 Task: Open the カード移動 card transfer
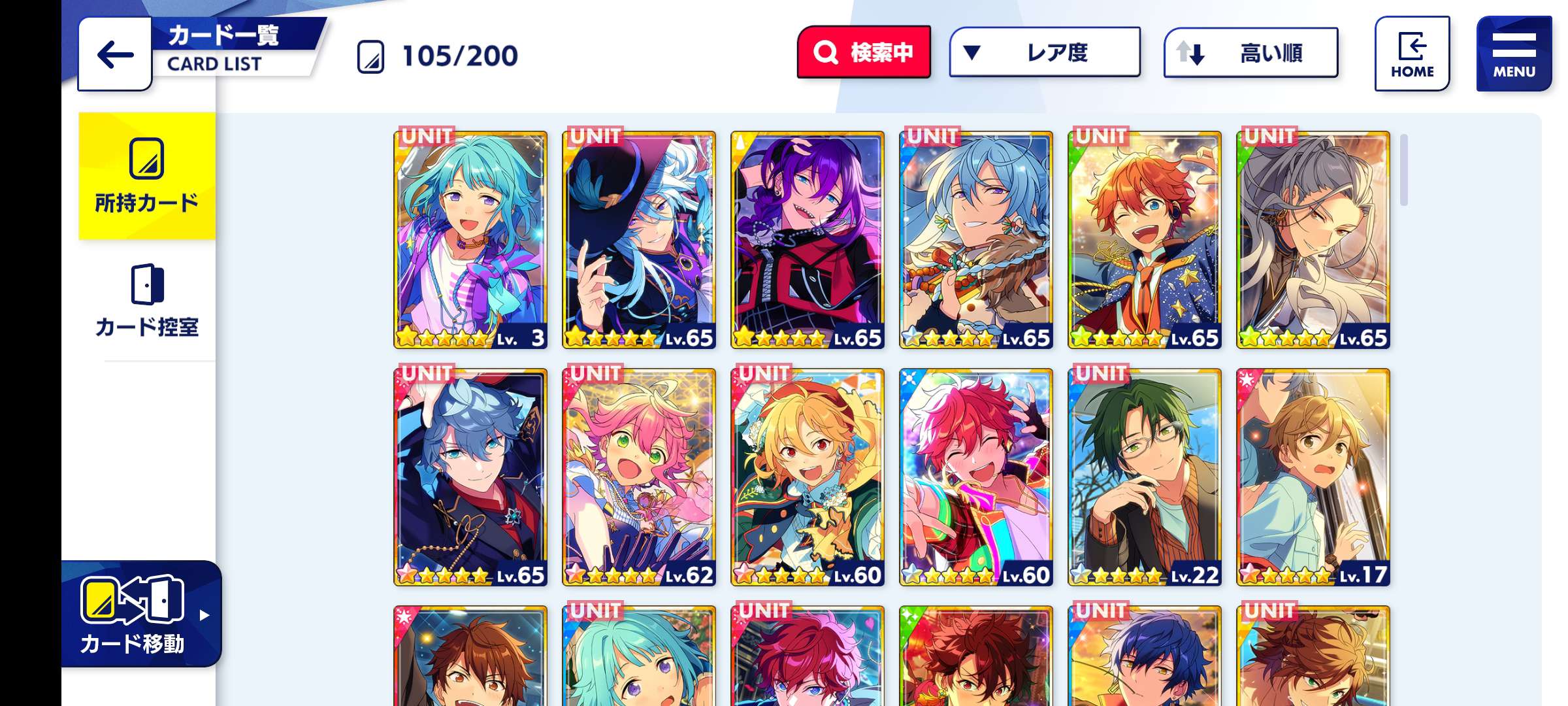point(140,614)
